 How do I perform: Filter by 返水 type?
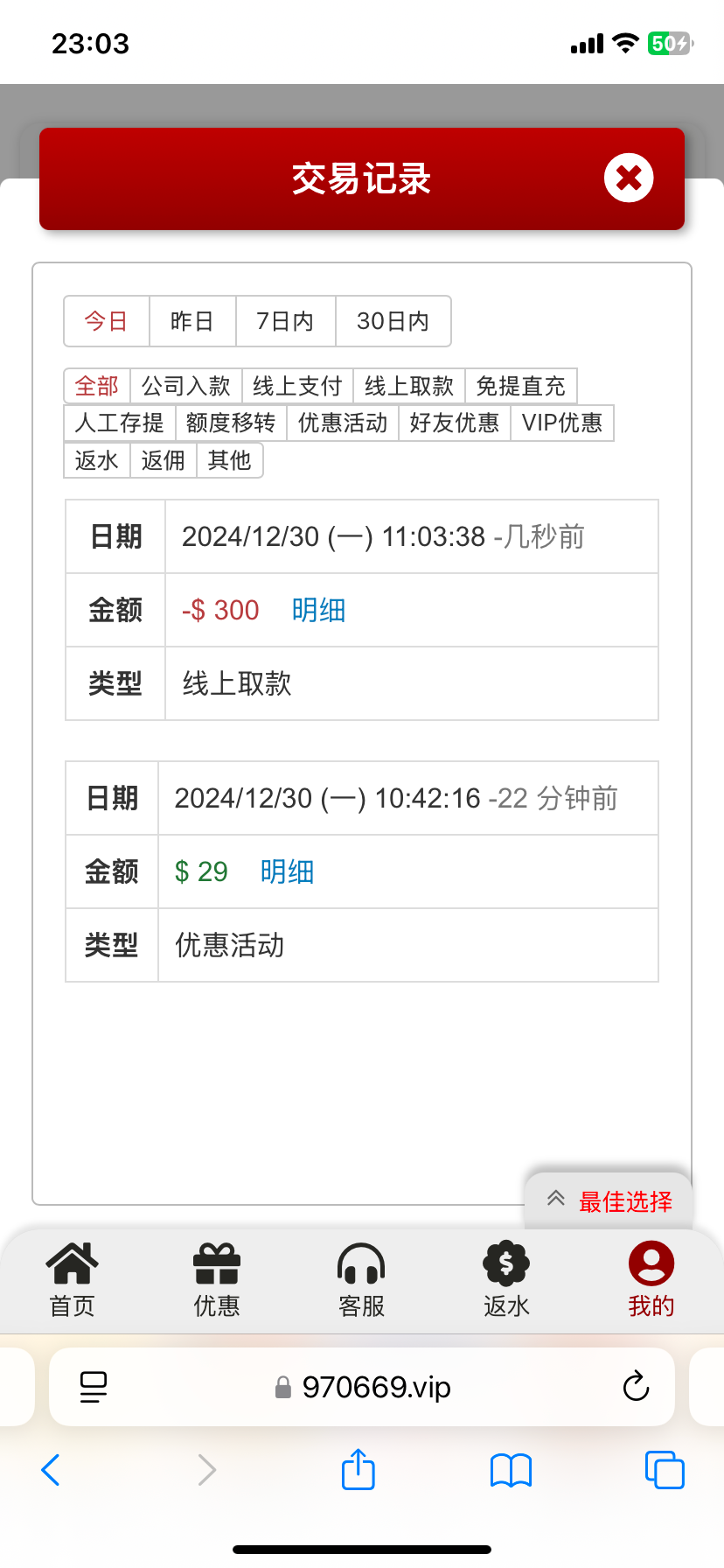point(97,459)
